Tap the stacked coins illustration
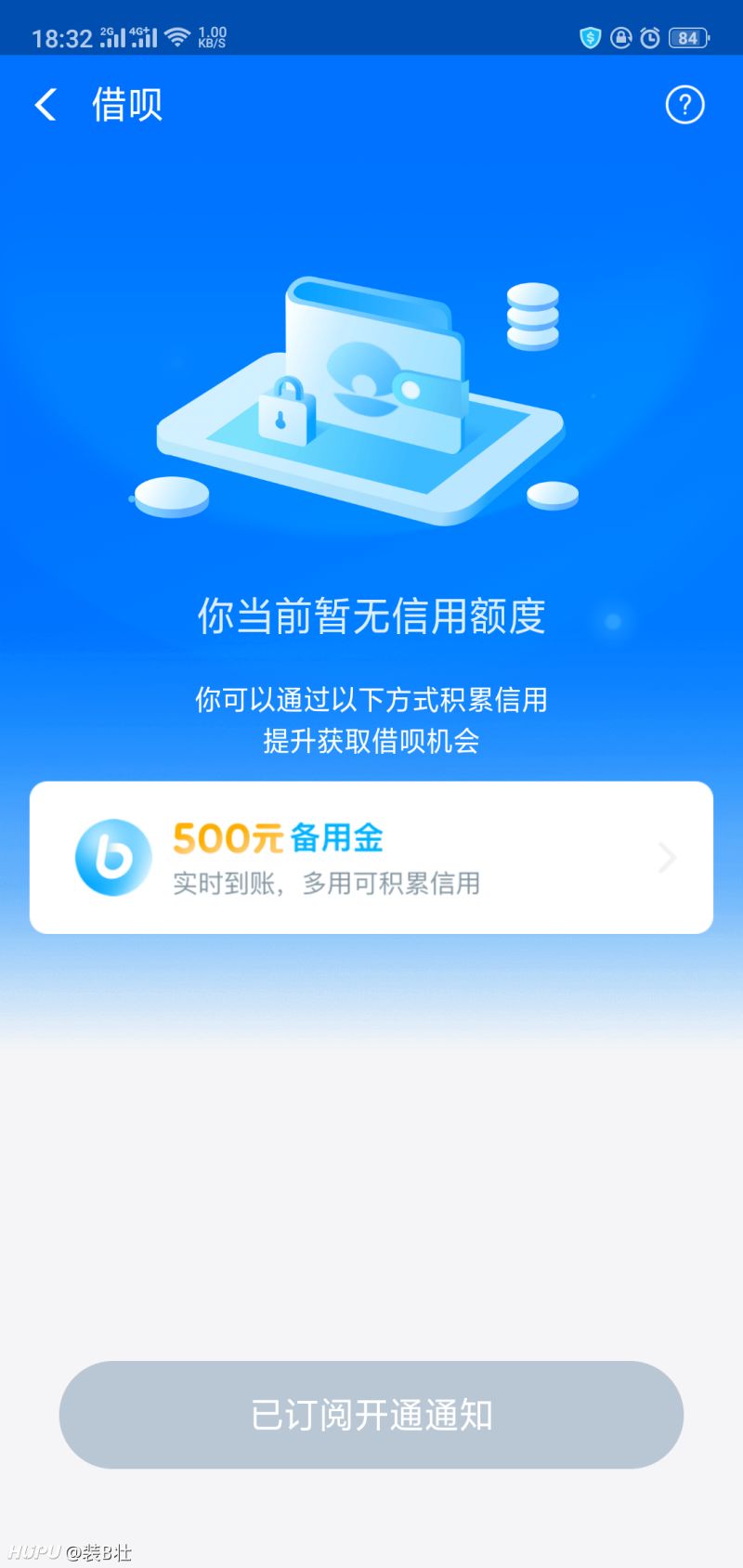 pos(532,316)
